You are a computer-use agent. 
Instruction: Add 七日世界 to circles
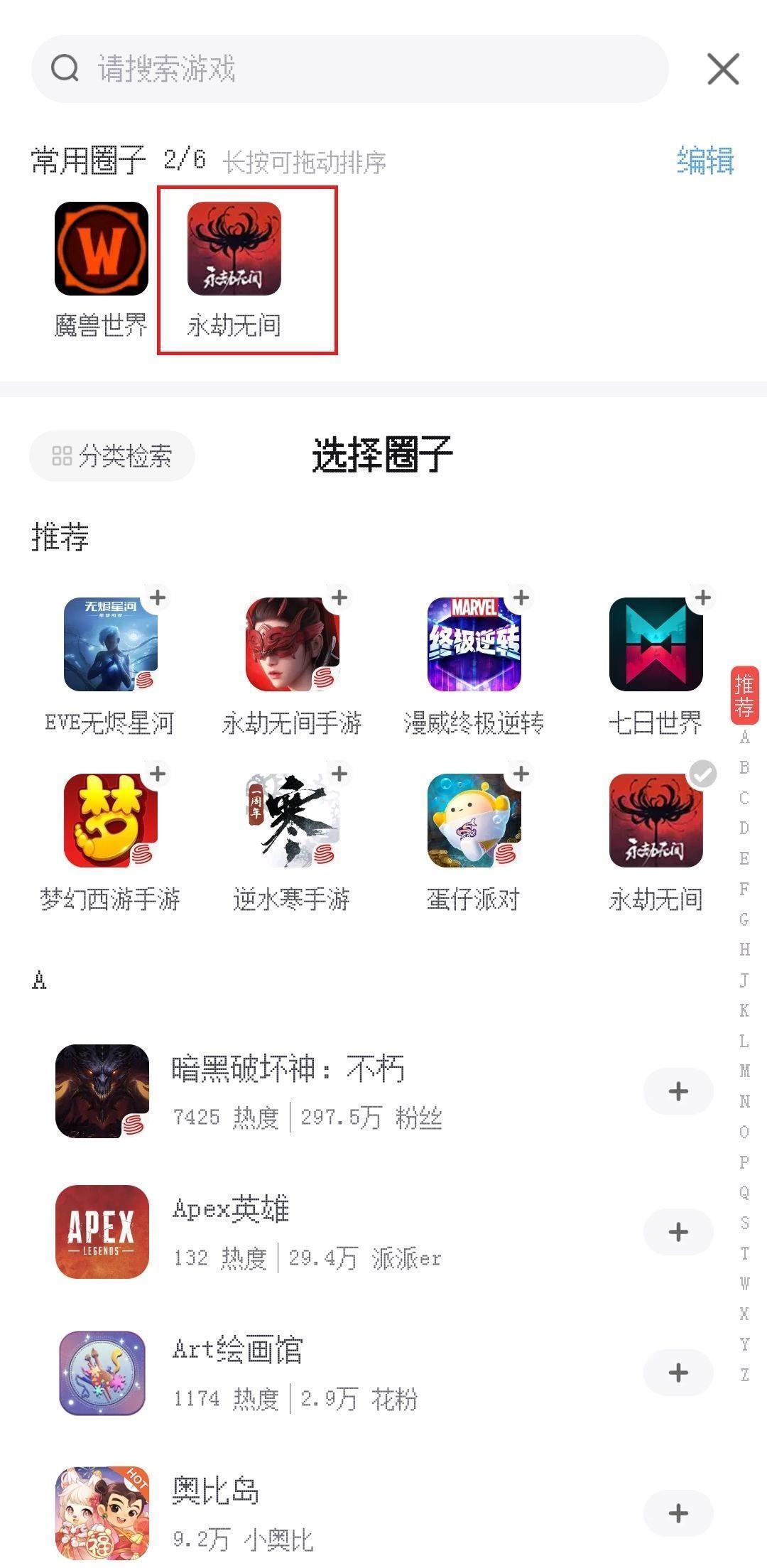point(703,598)
